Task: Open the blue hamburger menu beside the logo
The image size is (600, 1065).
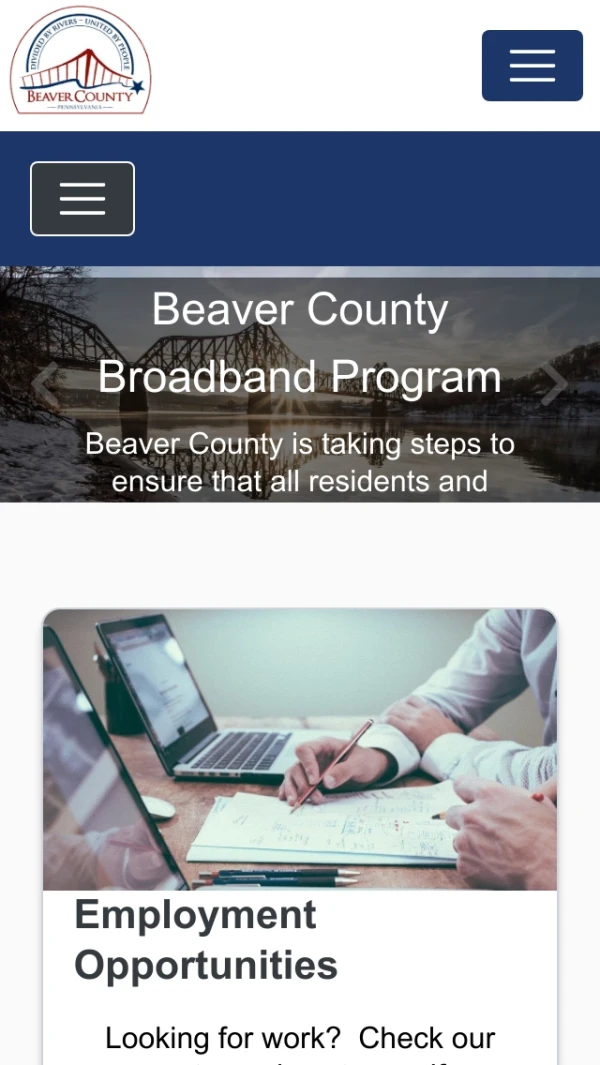Action: [532, 66]
